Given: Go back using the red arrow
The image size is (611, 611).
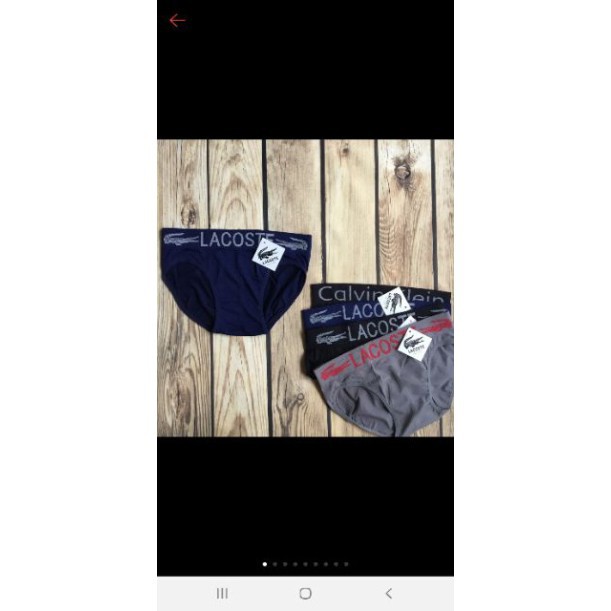Looking at the screenshot, I should coord(177,20).
